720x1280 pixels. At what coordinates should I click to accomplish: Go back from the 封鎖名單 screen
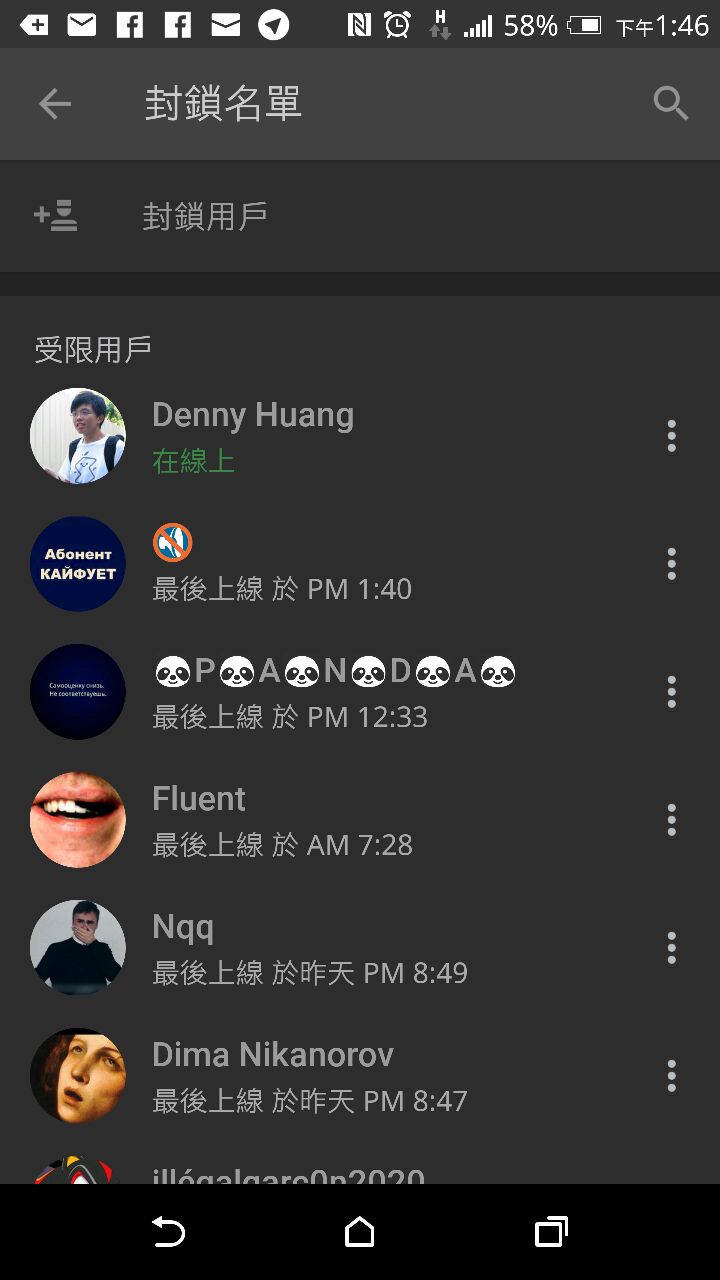[55, 104]
